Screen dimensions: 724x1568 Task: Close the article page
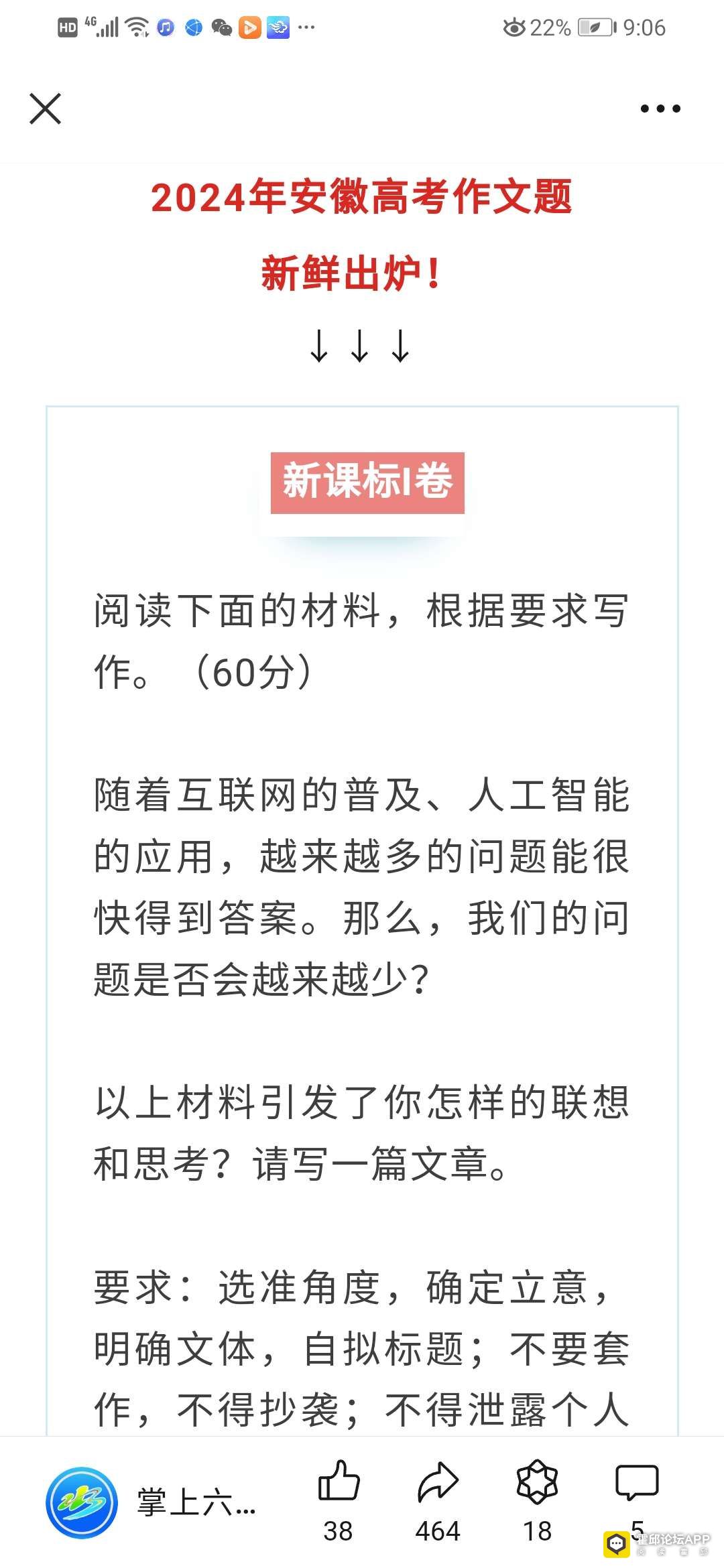pyautogui.click(x=46, y=109)
